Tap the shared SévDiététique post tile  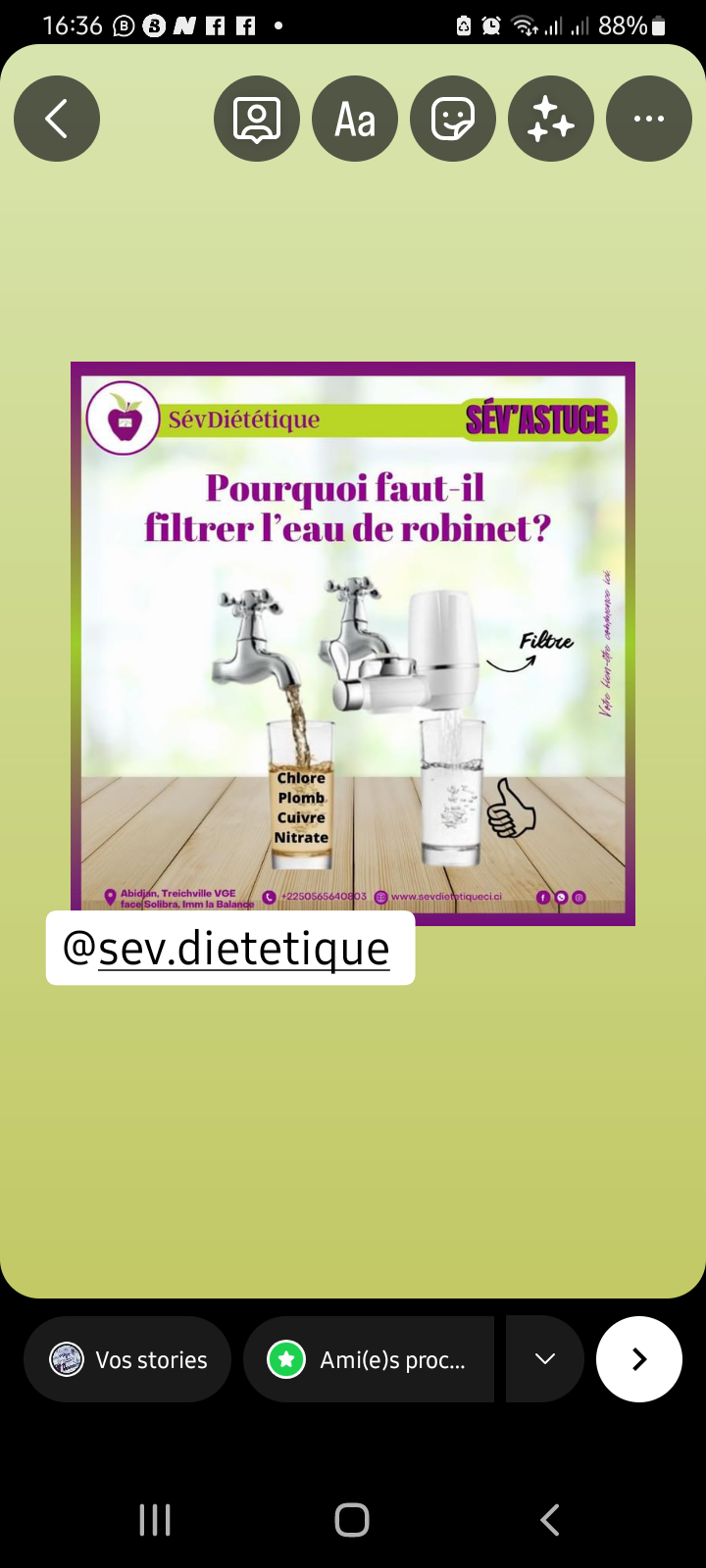[x=353, y=644]
